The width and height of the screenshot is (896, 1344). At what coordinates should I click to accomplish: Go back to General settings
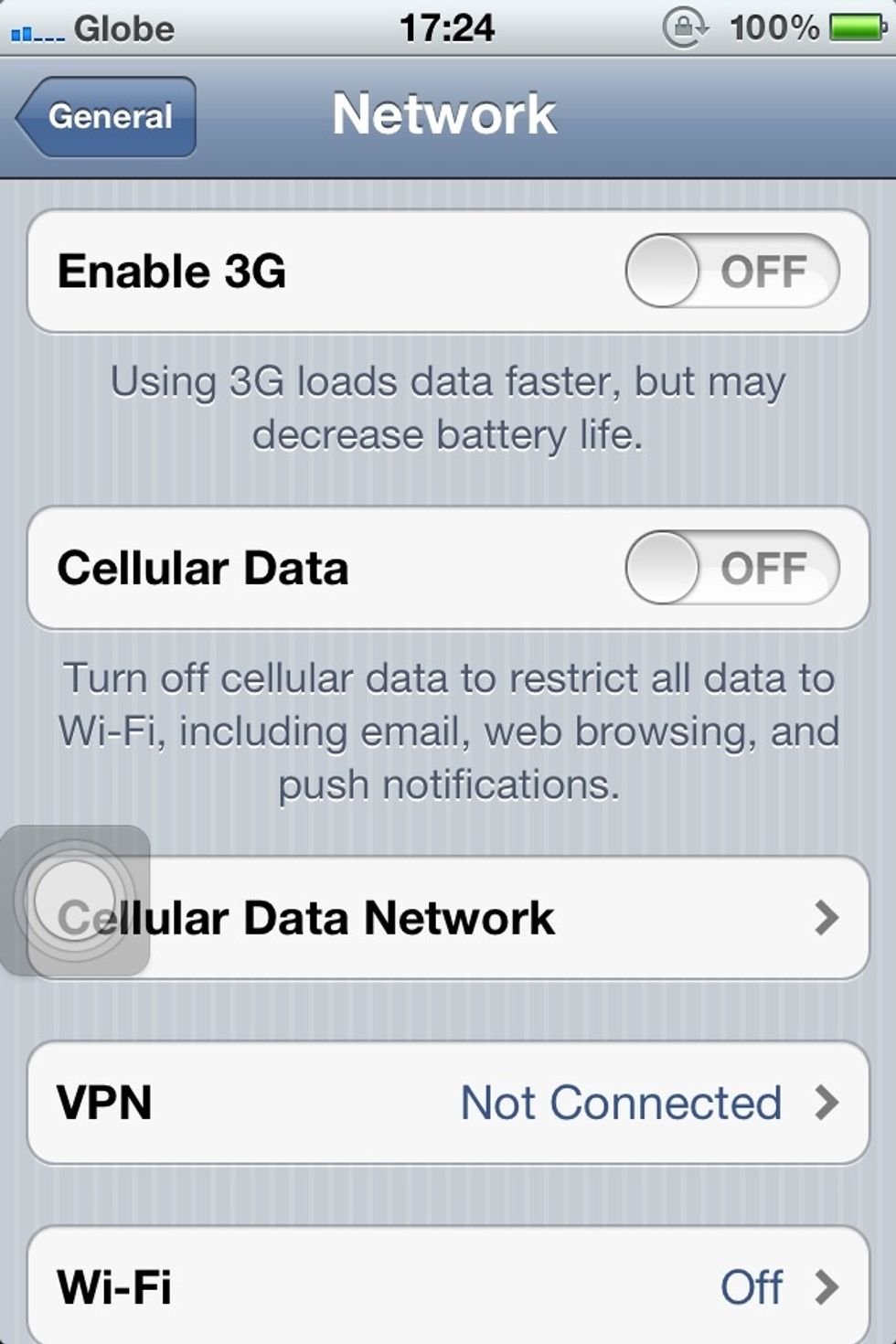tap(107, 117)
